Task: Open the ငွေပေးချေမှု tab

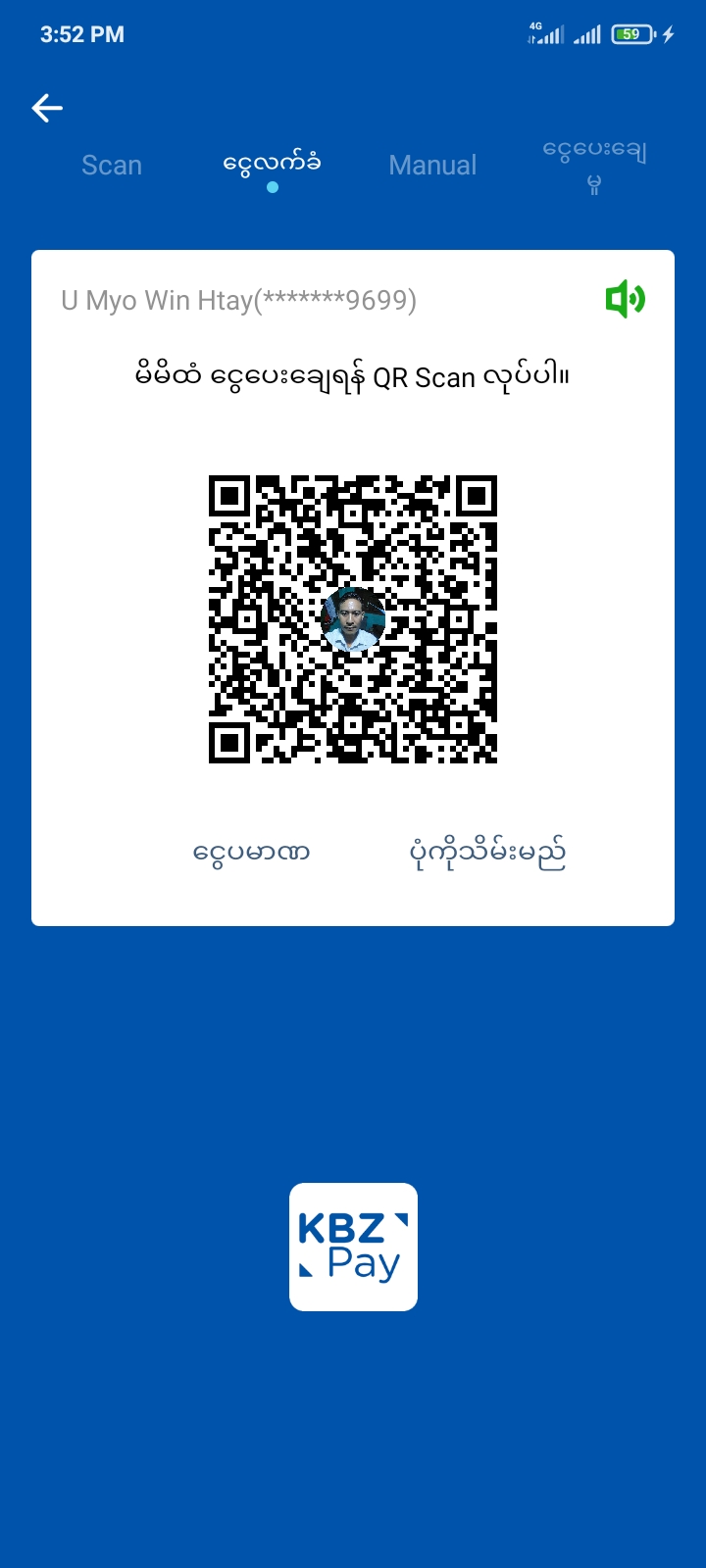Action: coord(594,165)
